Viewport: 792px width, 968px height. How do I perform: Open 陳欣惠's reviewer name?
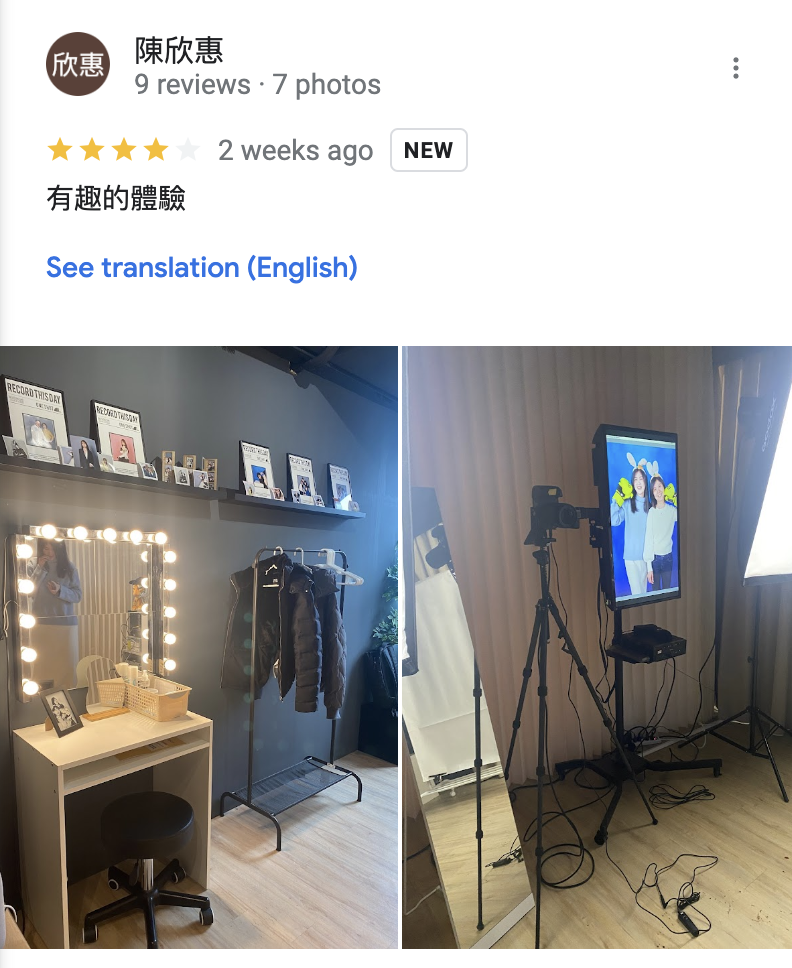[179, 50]
